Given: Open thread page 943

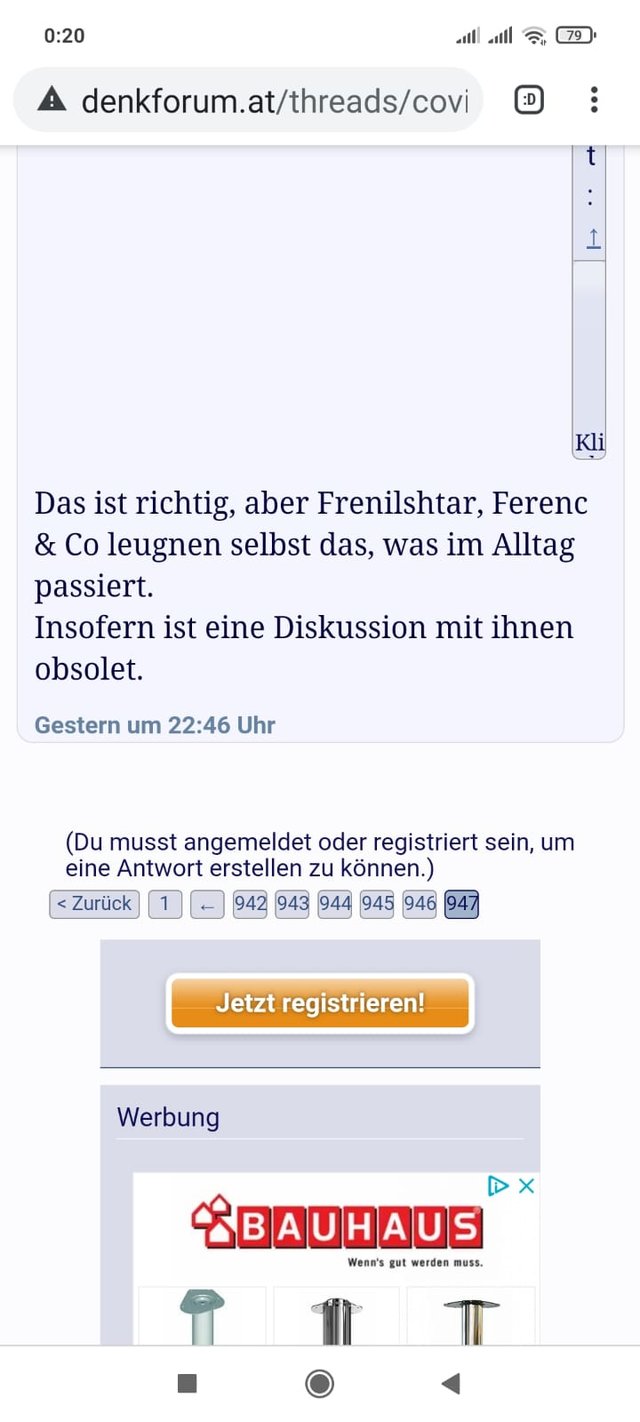Looking at the screenshot, I should pyautogui.click(x=292, y=904).
